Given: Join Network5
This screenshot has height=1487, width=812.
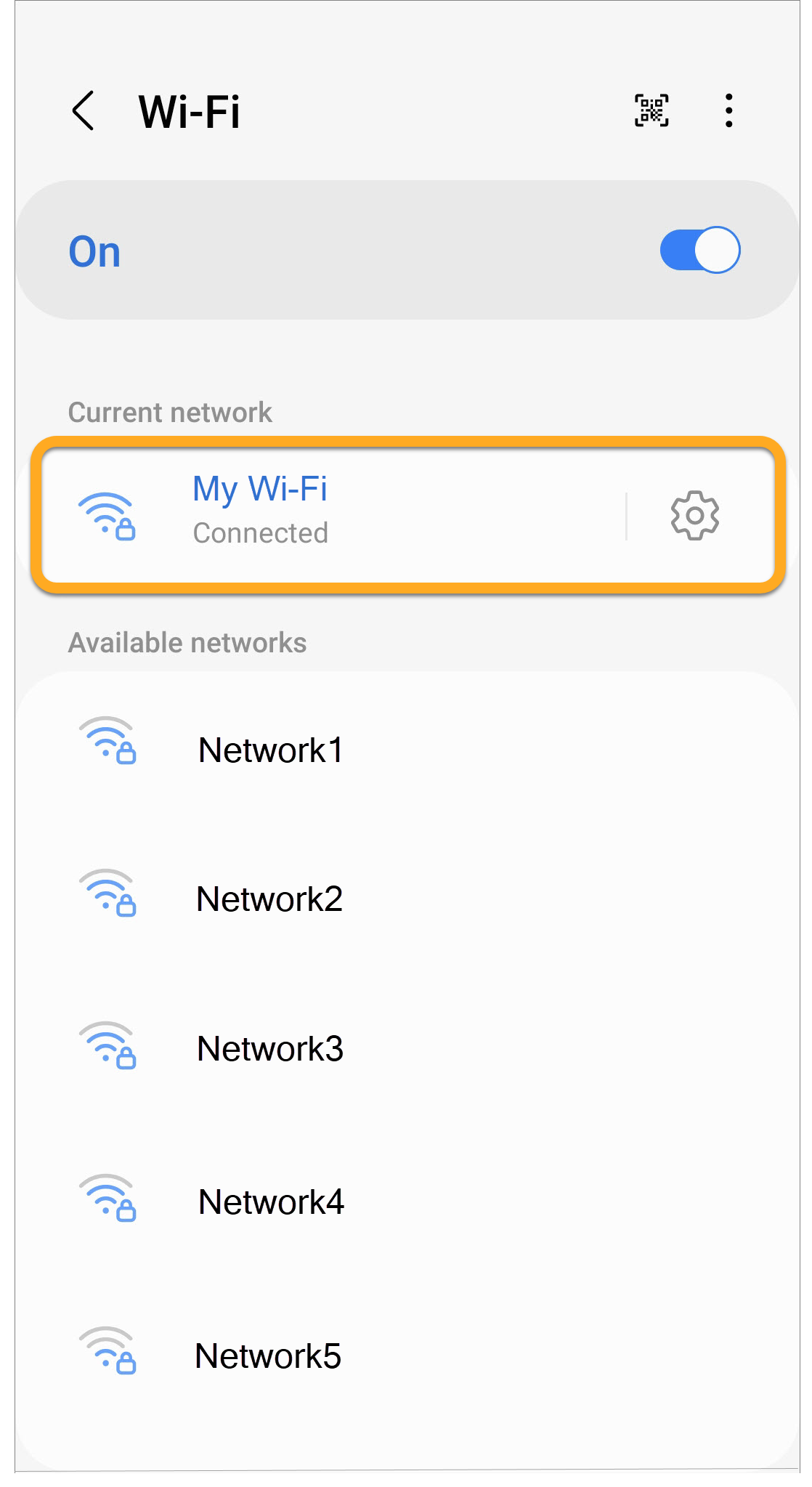Looking at the screenshot, I should pos(268,1356).
